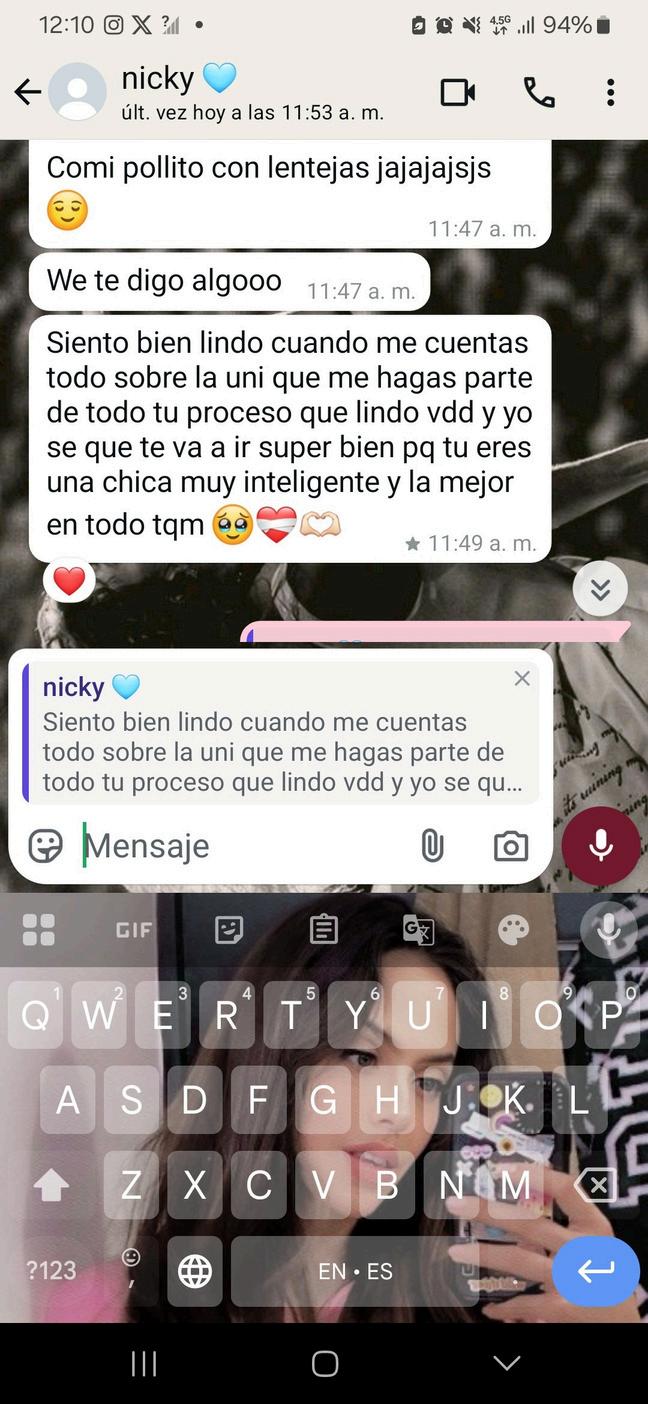Switch keyboard language with the globe key
The image size is (648, 1404).
coord(195,1271)
